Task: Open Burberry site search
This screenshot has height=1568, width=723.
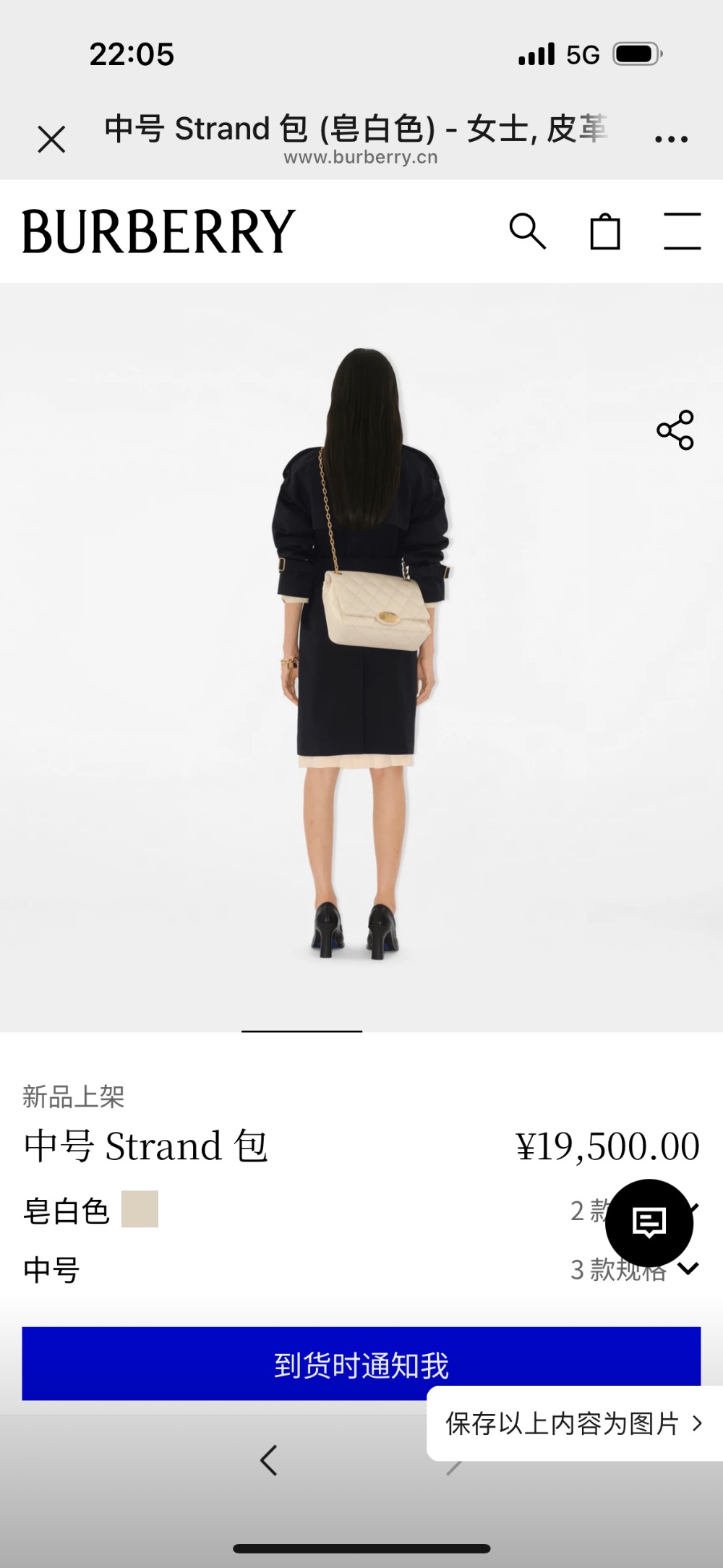Action: [527, 231]
